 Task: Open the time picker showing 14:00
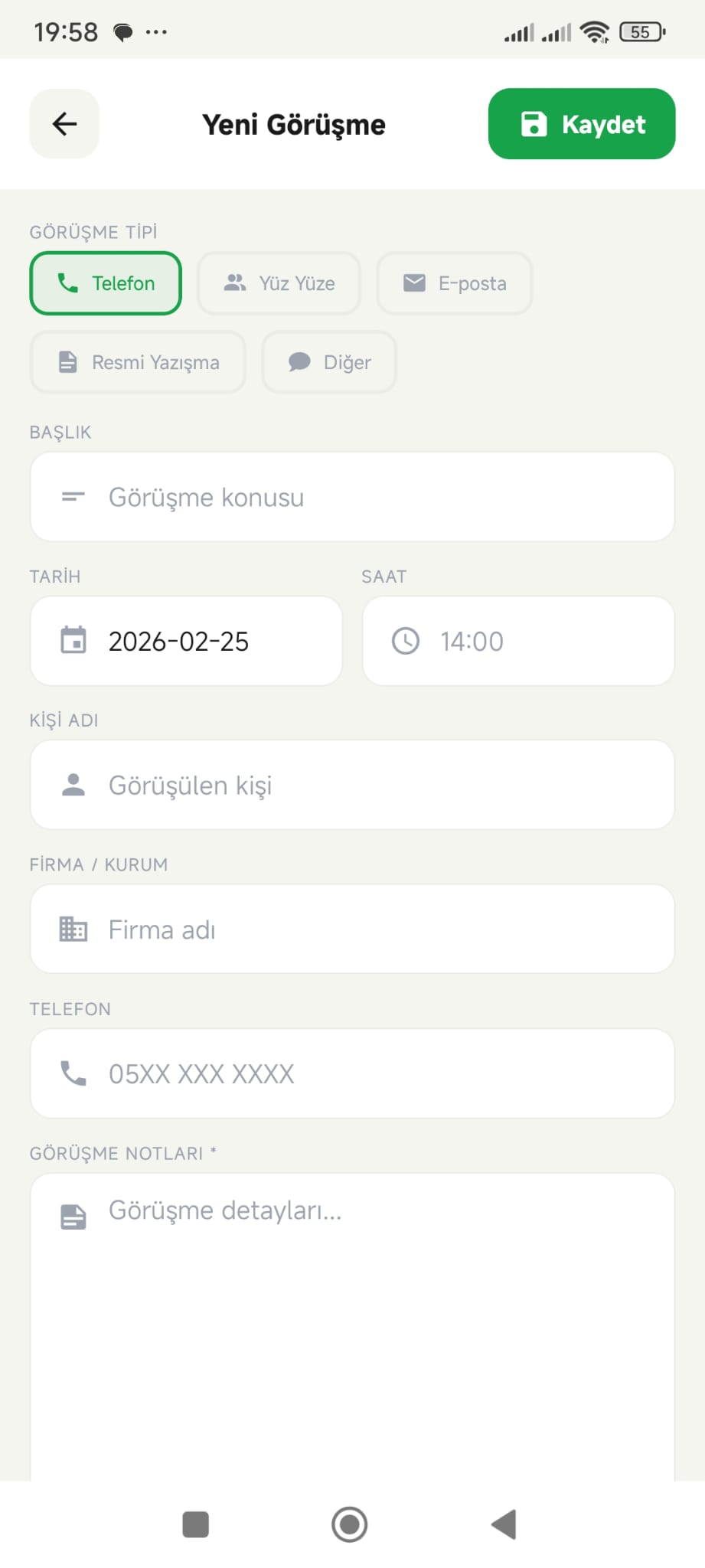[x=517, y=641]
